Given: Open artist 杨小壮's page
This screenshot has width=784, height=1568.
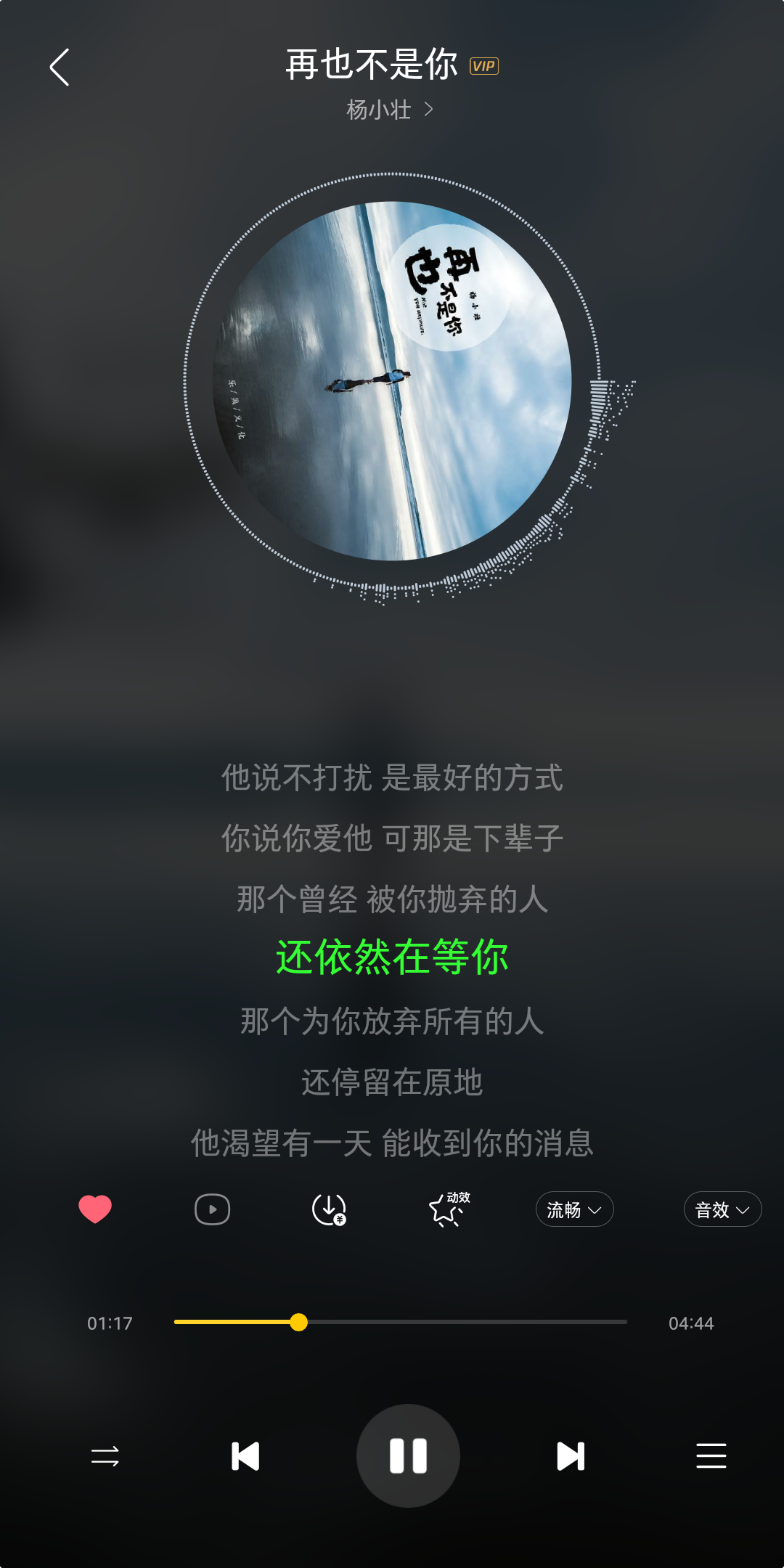Looking at the screenshot, I should tap(389, 110).
